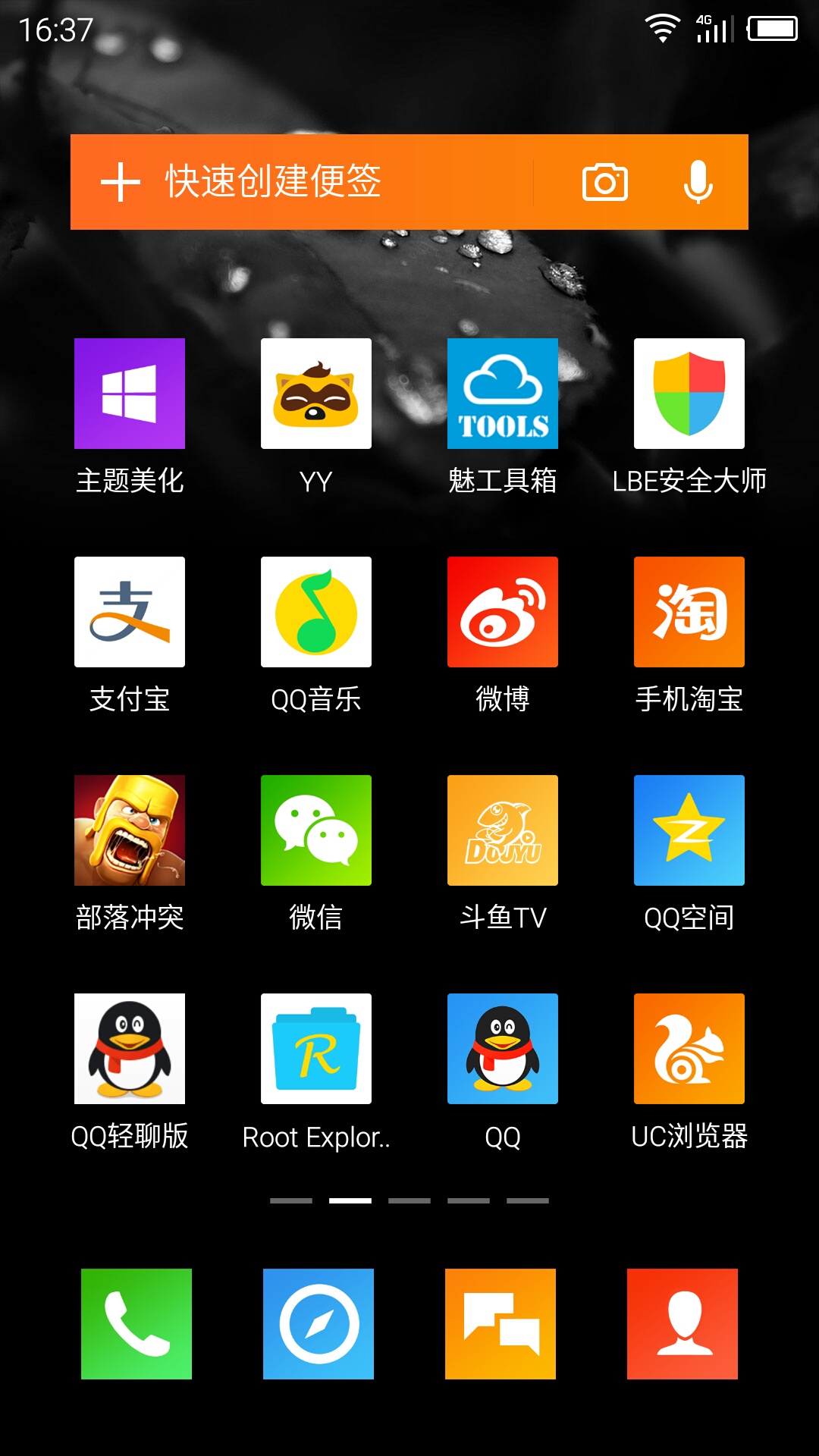Open the contacts icon in the dock
Screen dimensions: 819x1456
pos(682,1324)
